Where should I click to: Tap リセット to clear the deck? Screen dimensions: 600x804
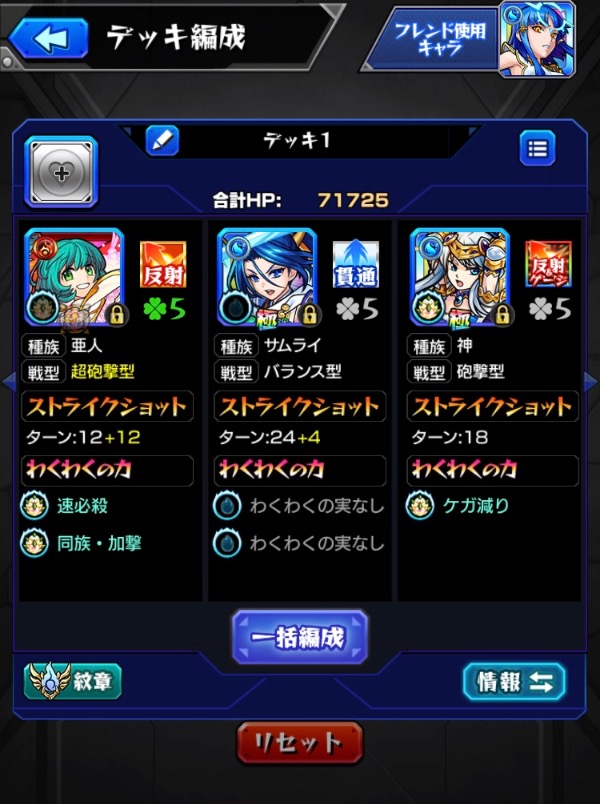pyautogui.click(x=299, y=743)
